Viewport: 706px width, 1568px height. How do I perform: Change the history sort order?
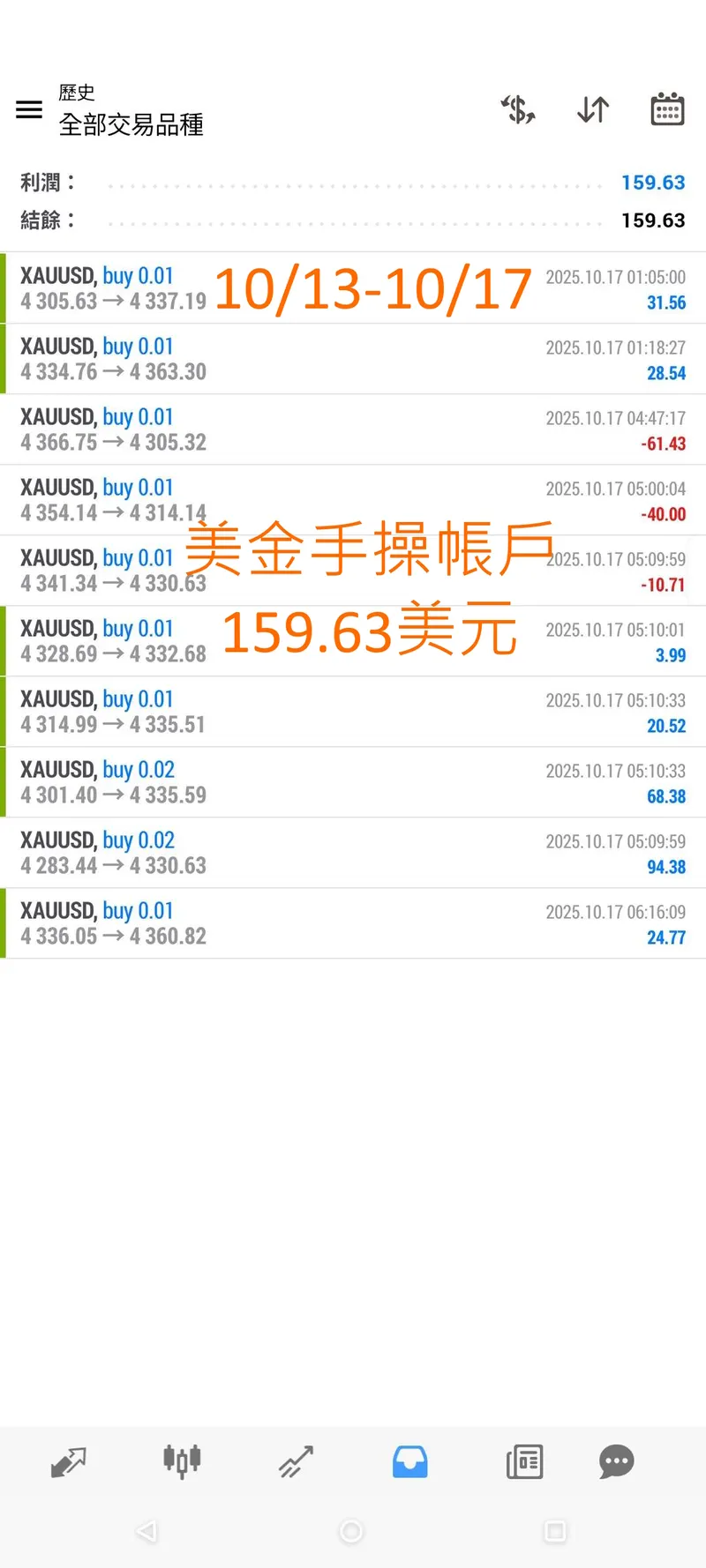coord(593,109)
